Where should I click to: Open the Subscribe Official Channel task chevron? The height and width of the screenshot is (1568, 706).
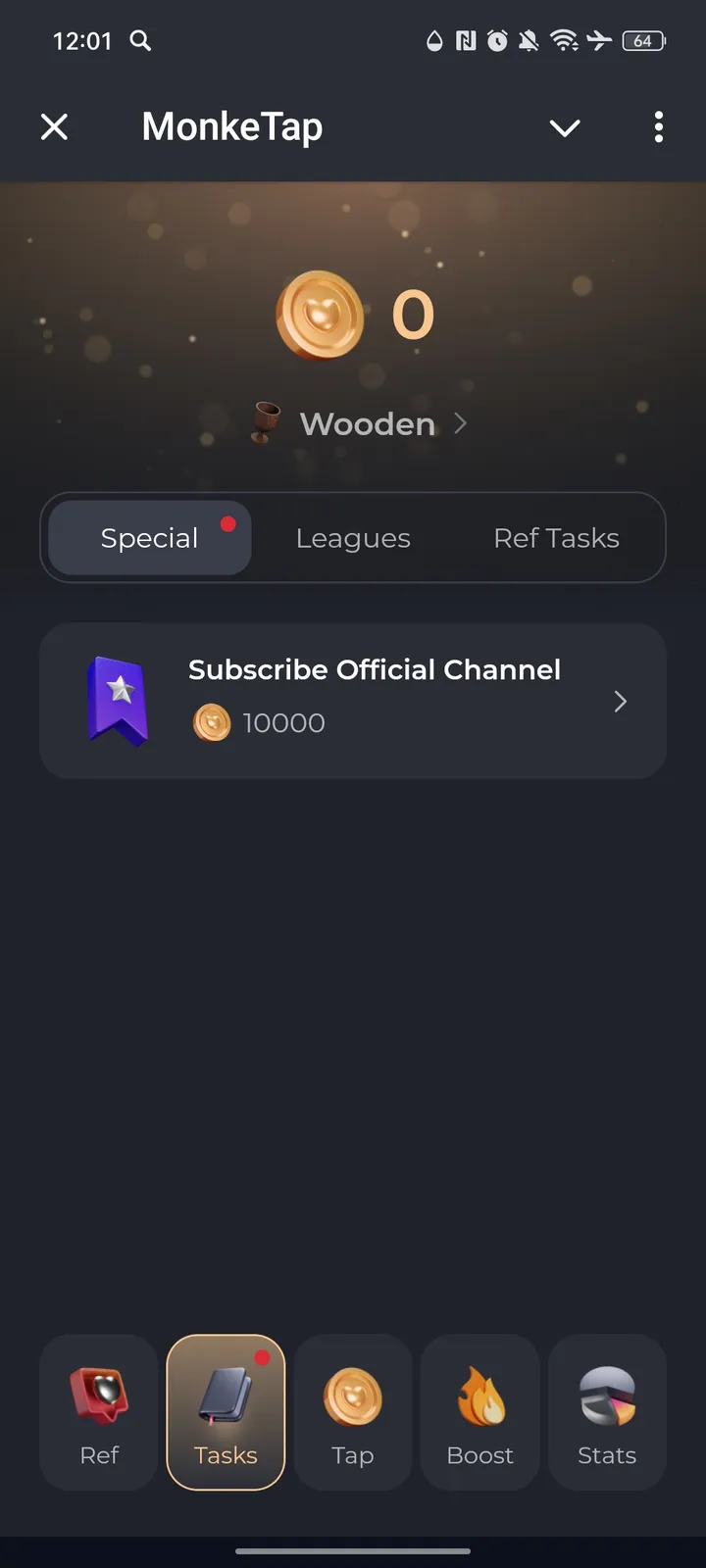coord(620,701)
